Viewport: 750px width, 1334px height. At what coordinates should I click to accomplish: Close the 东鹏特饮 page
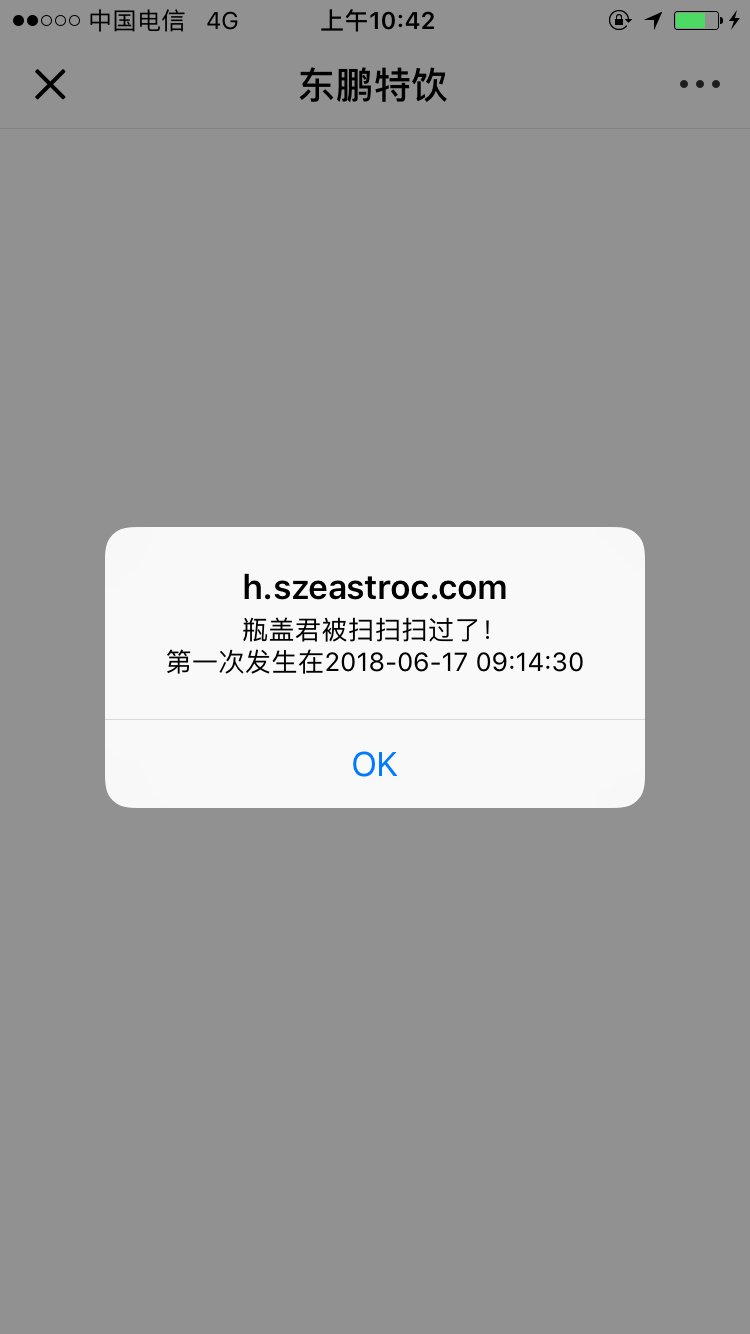[50, 85]
